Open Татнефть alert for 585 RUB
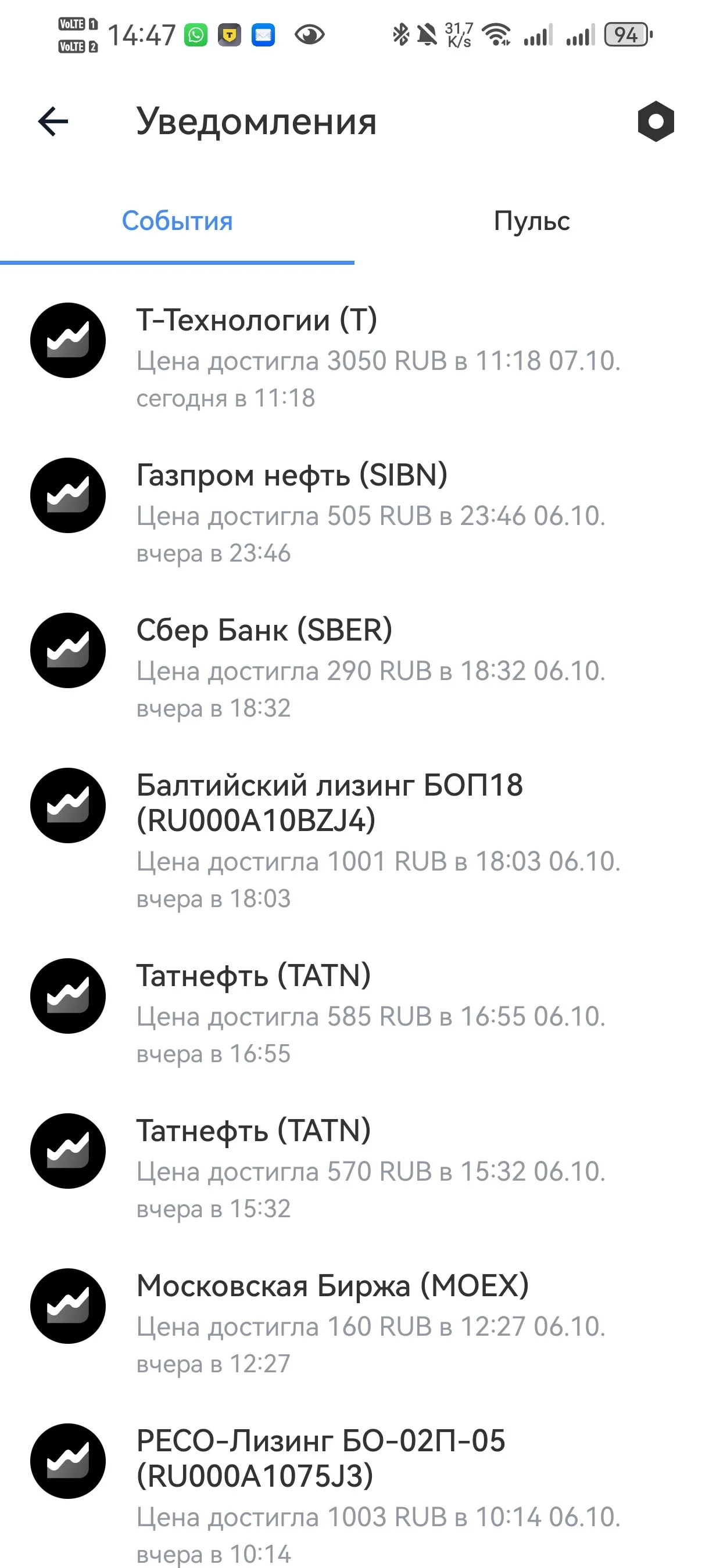The width and height of the screenshot is (709, 1568). pos(354,1012)
